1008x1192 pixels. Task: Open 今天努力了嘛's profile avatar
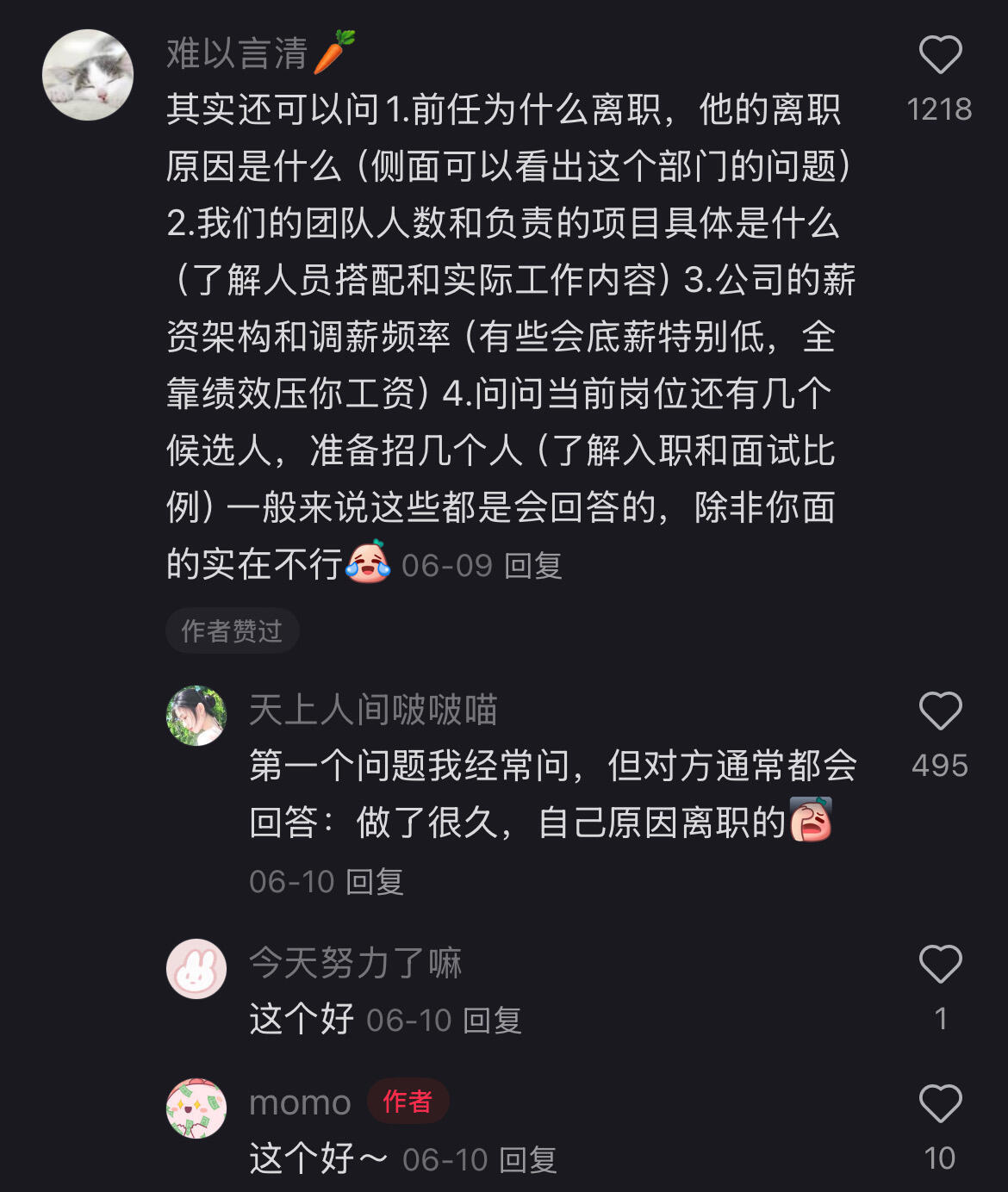click(197, 970)
